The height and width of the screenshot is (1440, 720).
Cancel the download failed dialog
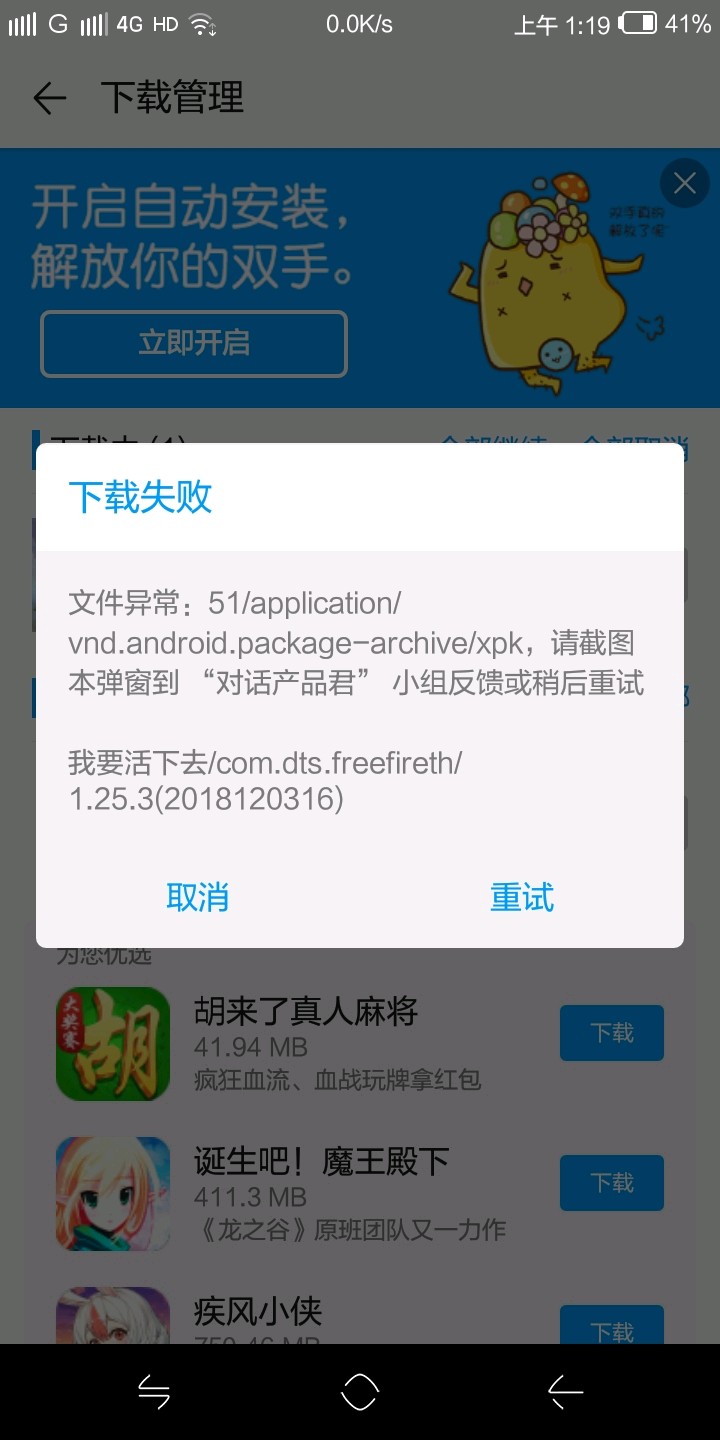[x=198, y=897]
